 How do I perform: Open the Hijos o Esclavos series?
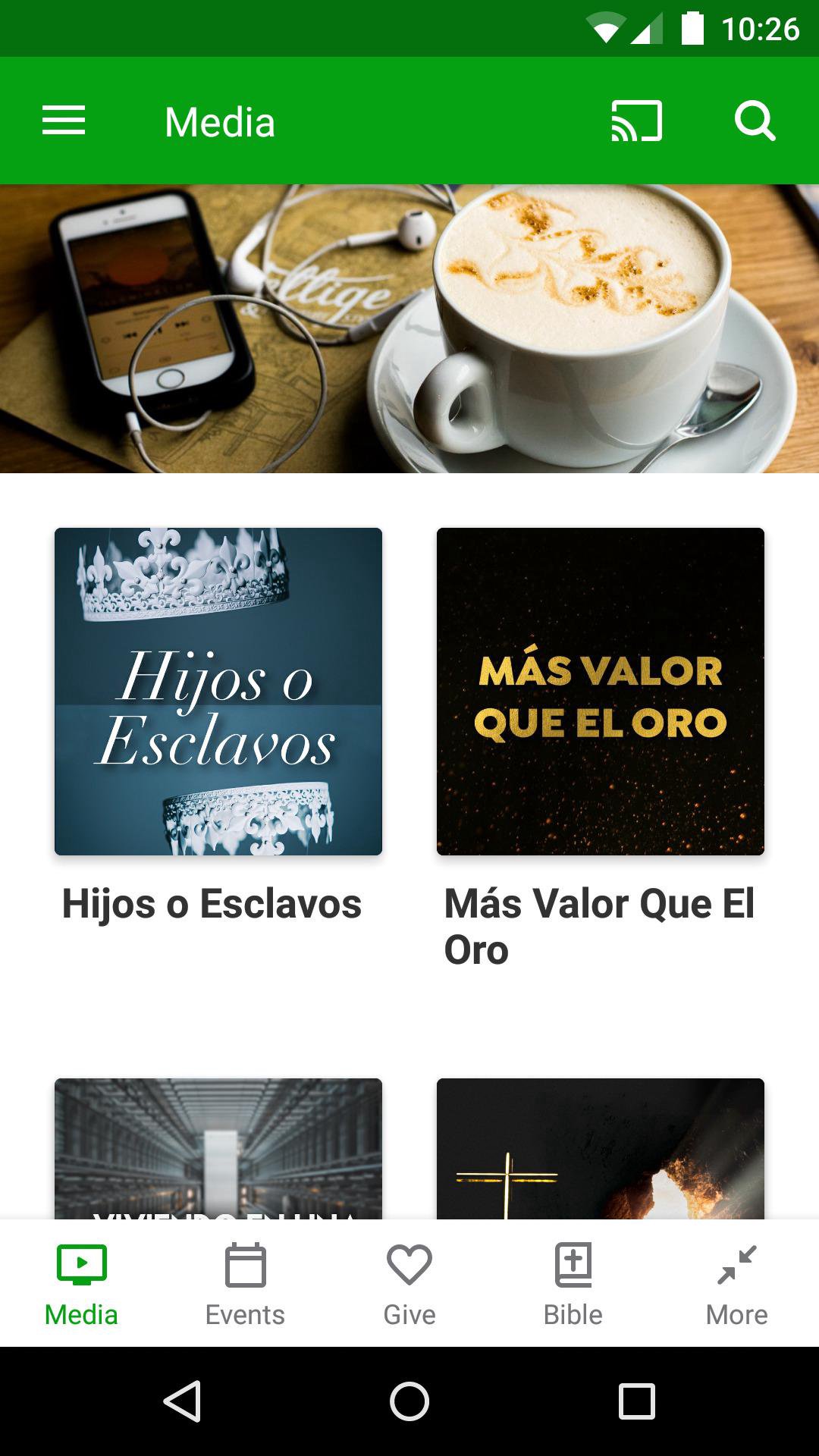click(x=218, y=692)
